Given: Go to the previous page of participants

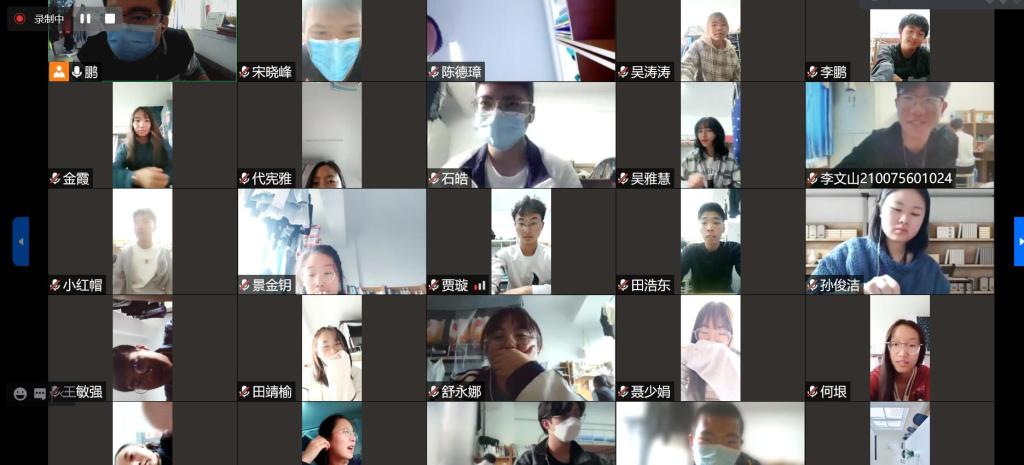Looking at the screenshot, I should [x=20, y=241].
